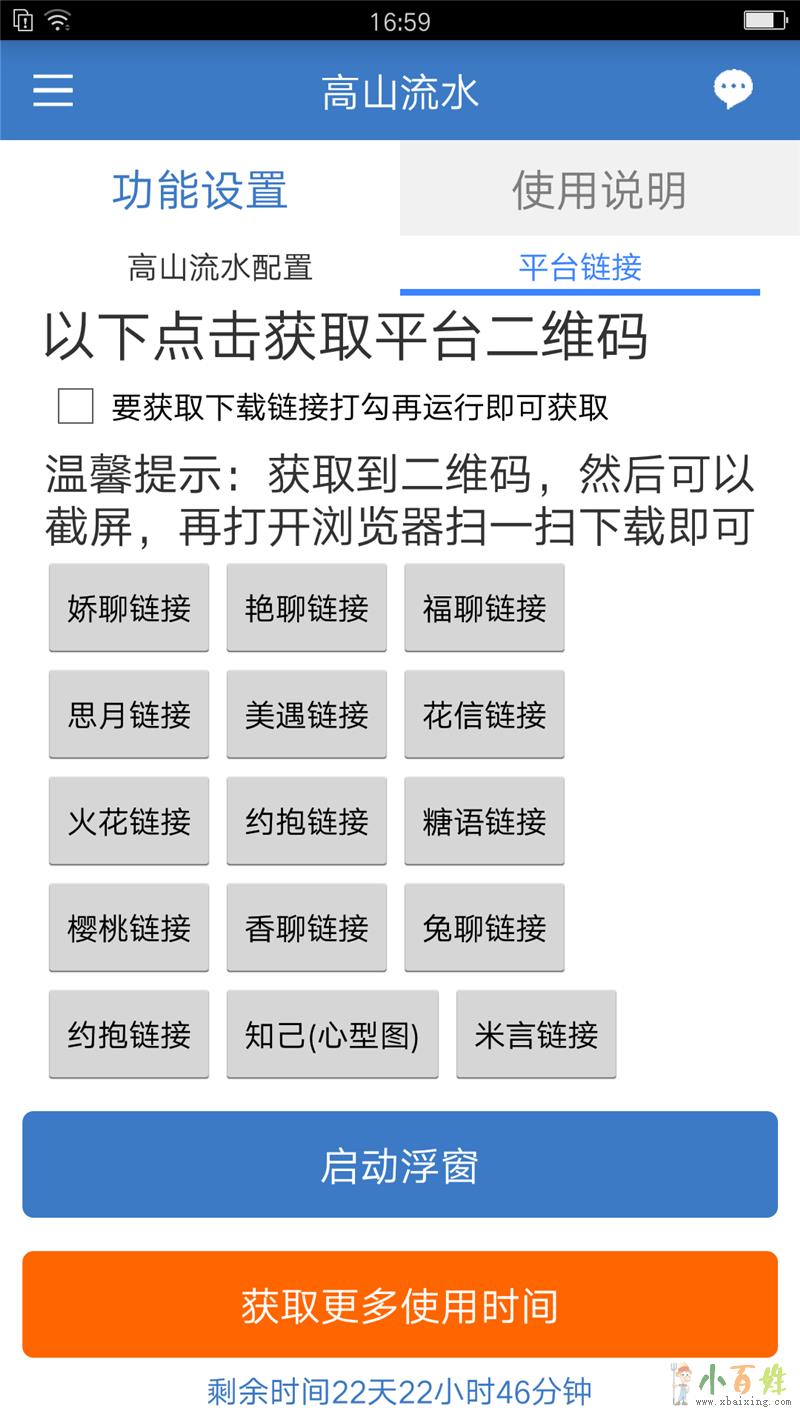Open the hamburger drawer menu

(53, 90)
